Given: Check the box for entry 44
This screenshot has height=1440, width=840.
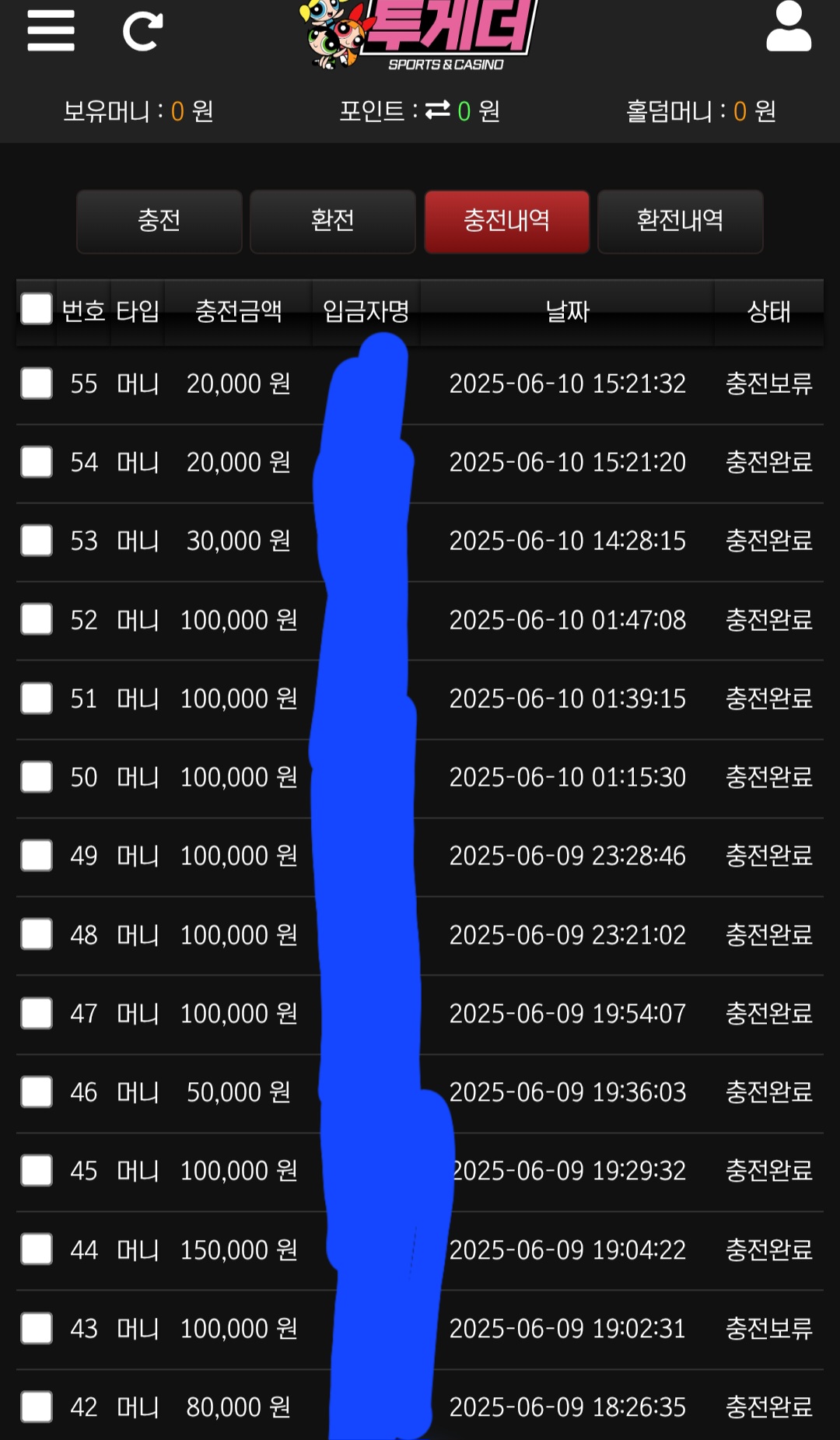Looking at the screenshot, I should click(x=37, y=1249).
